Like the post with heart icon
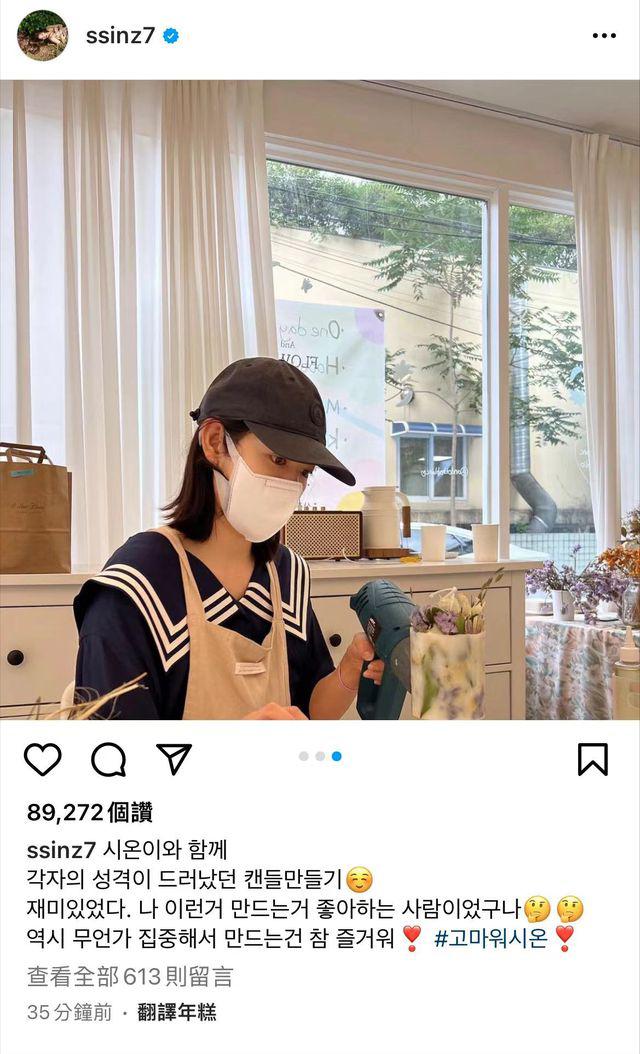Image resolution: width=640 pixels, height=1054 pixels. tap(42, 760)
